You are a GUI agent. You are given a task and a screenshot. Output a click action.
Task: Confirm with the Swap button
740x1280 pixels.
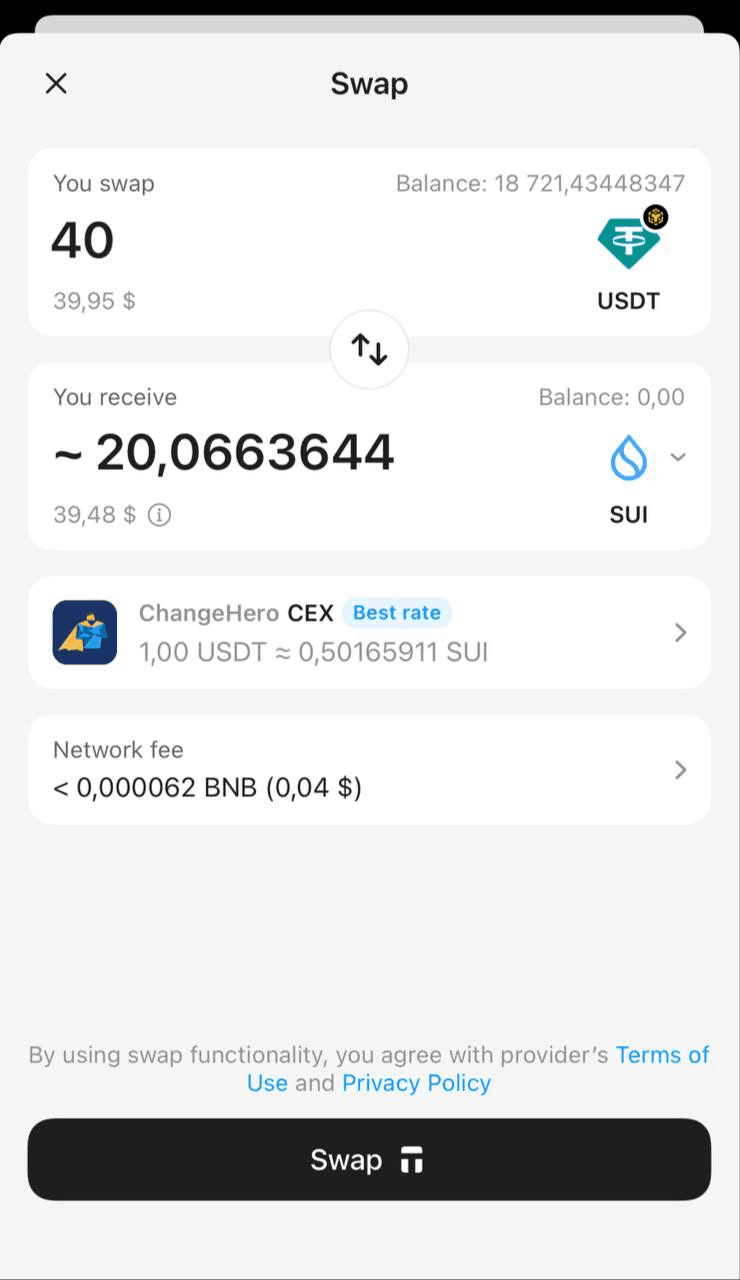pos(369,1160)
